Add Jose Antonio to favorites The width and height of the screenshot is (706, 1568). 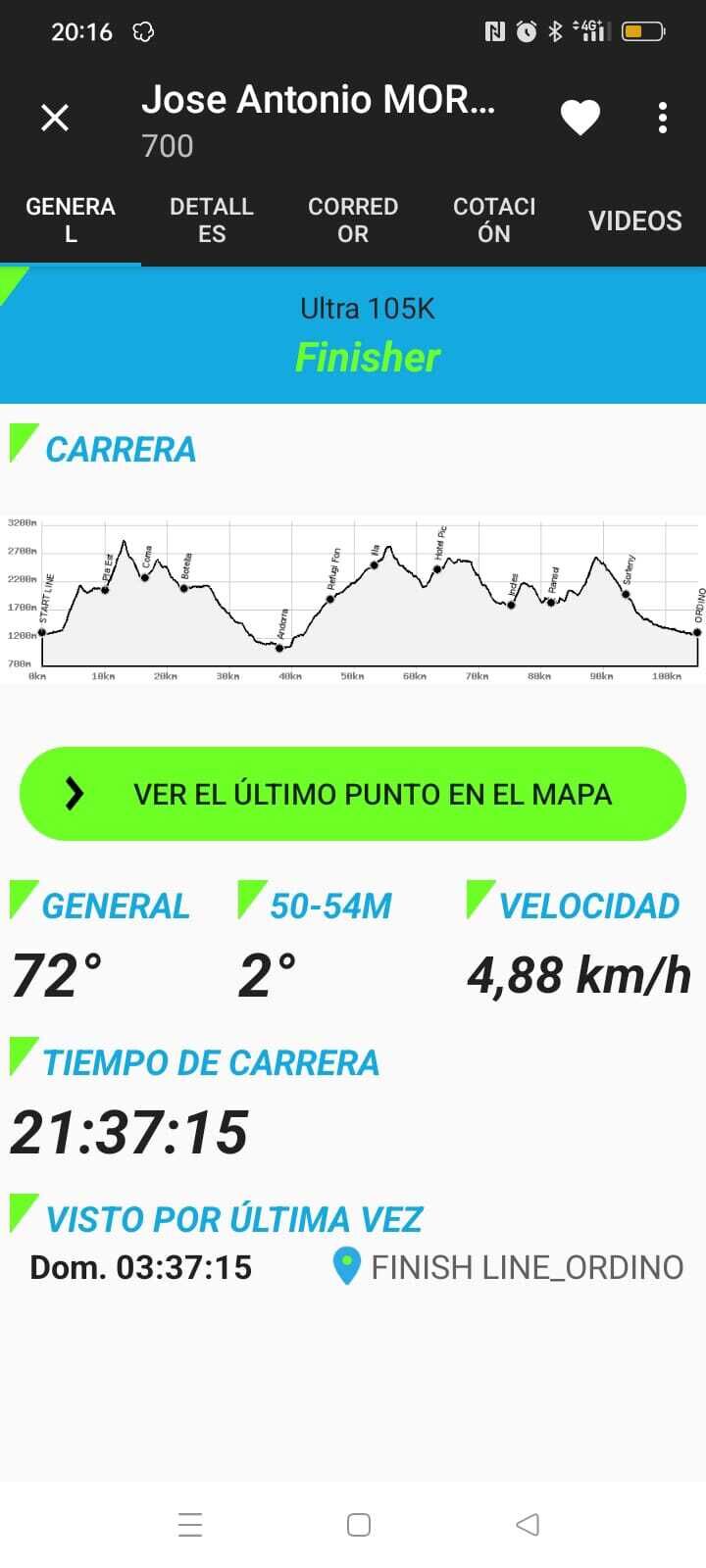tap(580, 119)
